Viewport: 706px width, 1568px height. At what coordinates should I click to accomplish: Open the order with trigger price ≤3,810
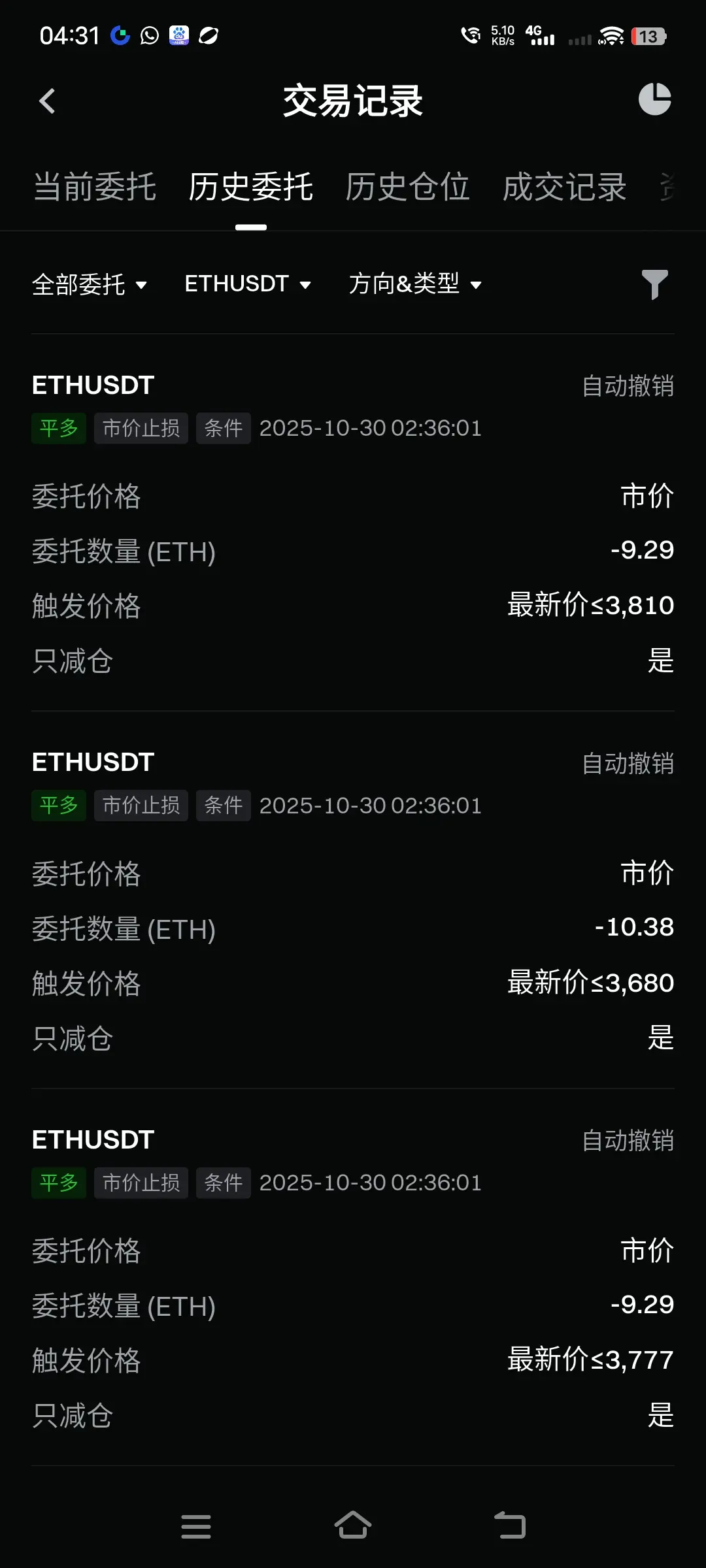click(353, 523)
